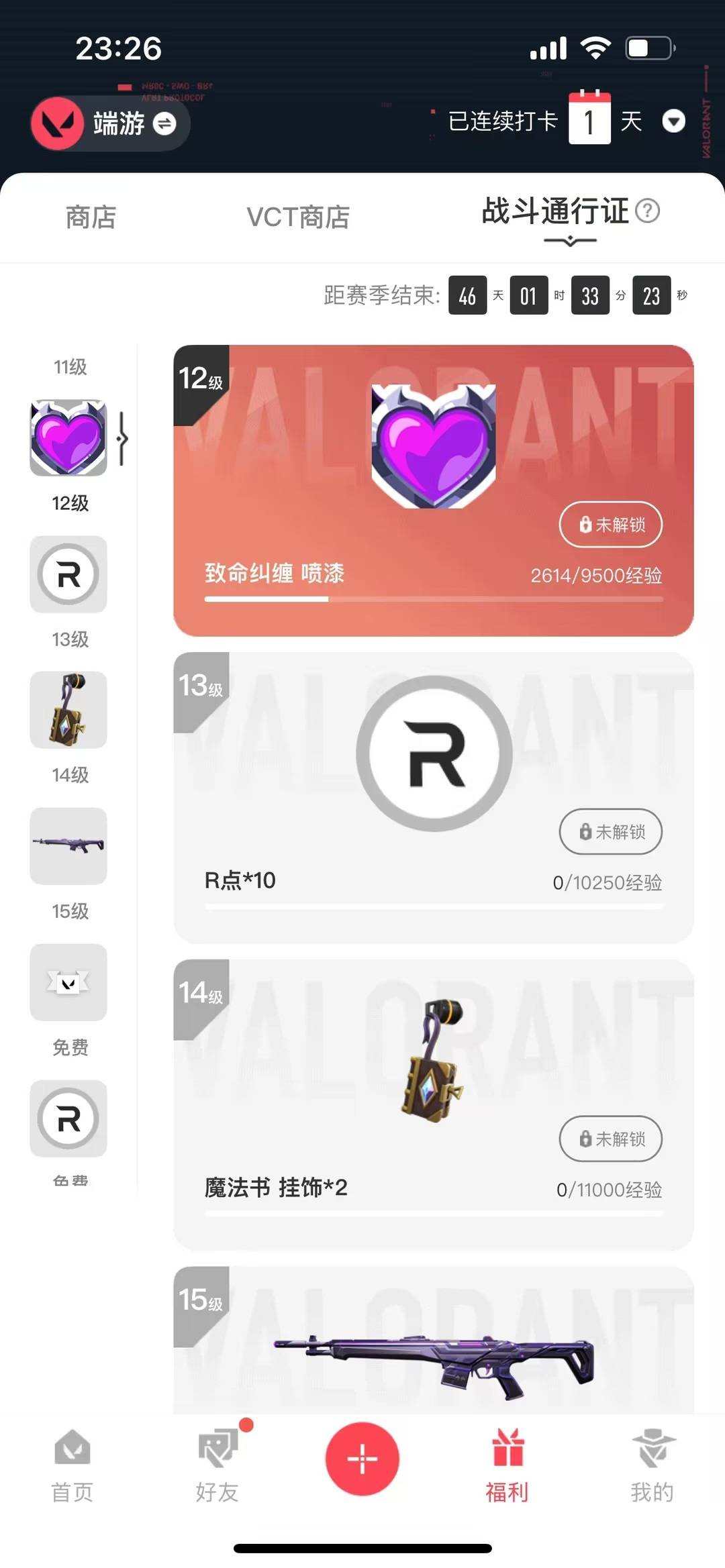Image resolution: width=725 pixels, height=1568 pixels.
Task: Select level 15 rifle skin in sidebar
Action: coord(68,846)
